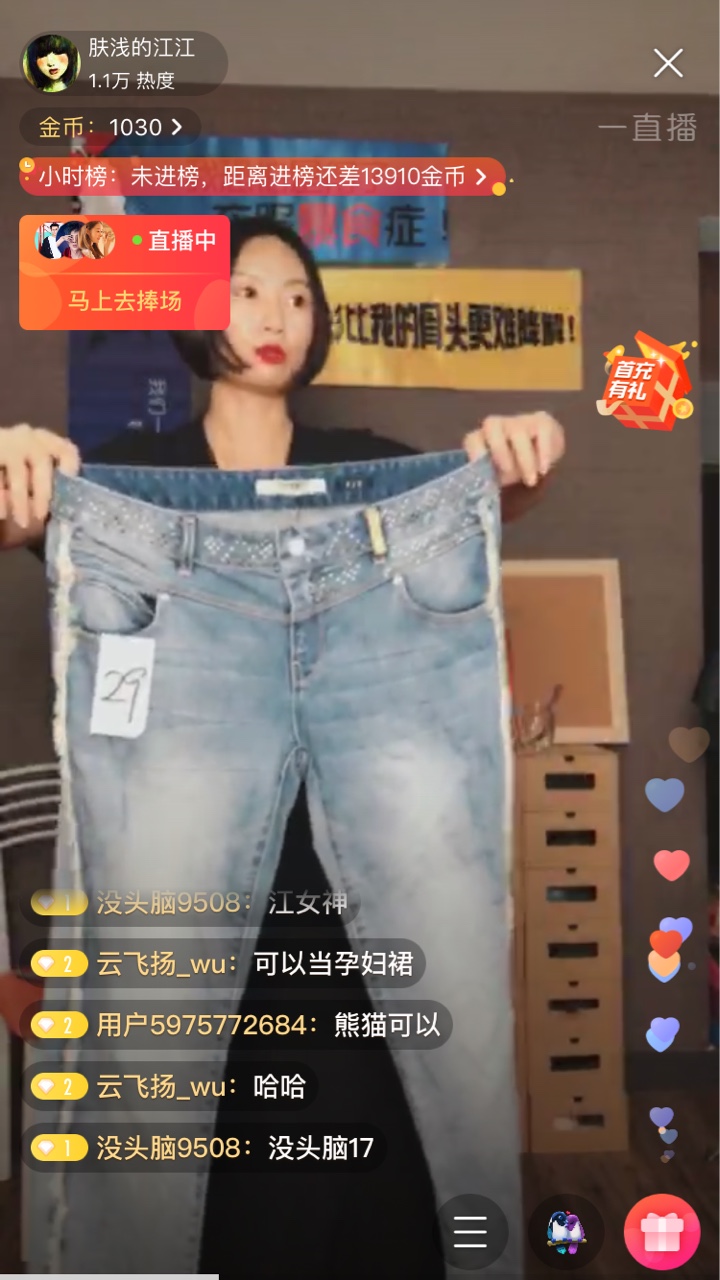The height and width of the screenshot is (1280, 720).
Task: Send a gift with the gift box button
Action: [x=662, y=1232]
